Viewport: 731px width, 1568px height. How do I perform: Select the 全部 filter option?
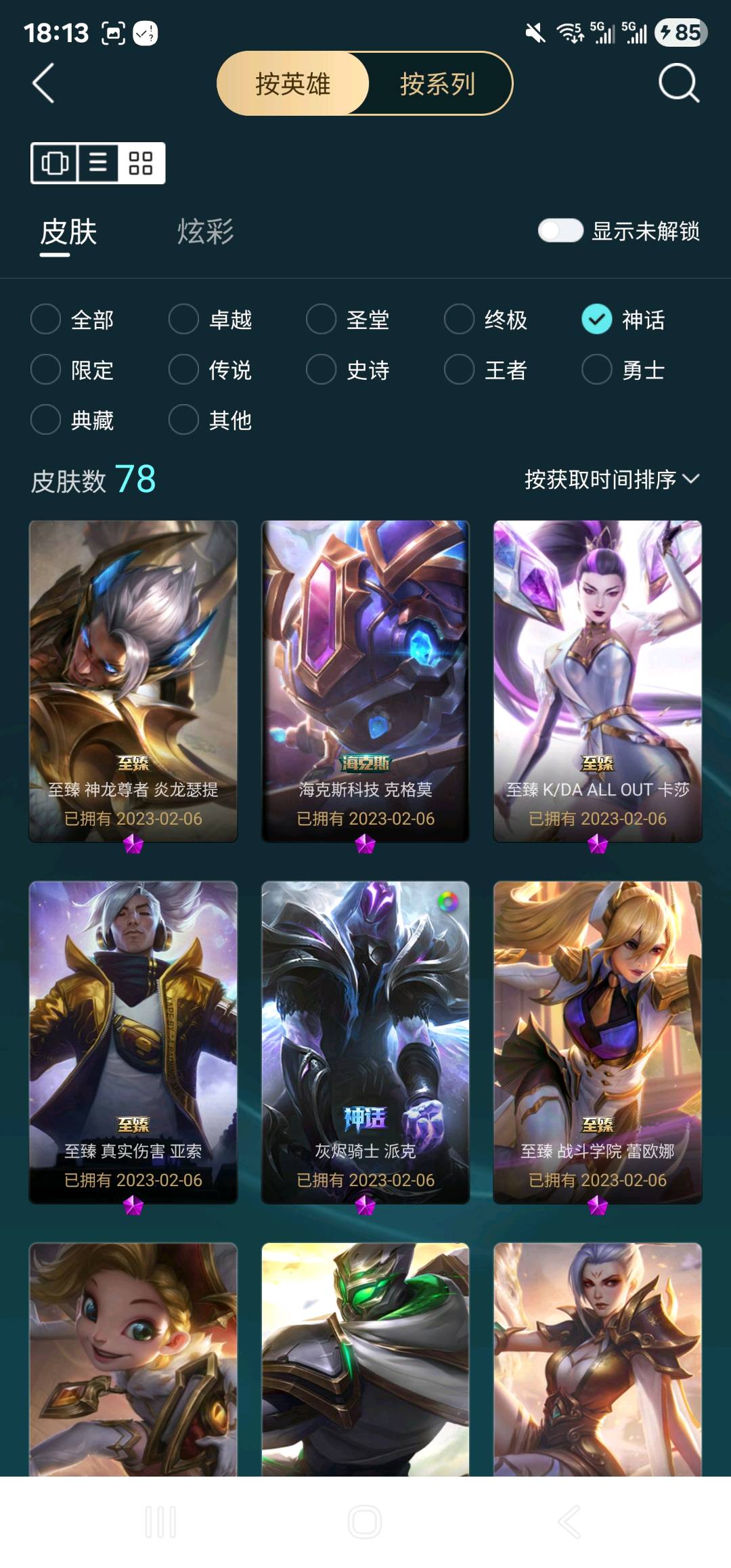pos(73,320)
